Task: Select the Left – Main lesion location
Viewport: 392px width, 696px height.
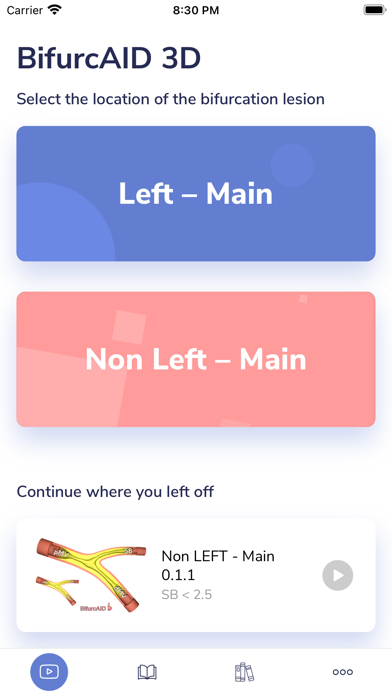Action: pyautogui.click(x=196, y=194)
